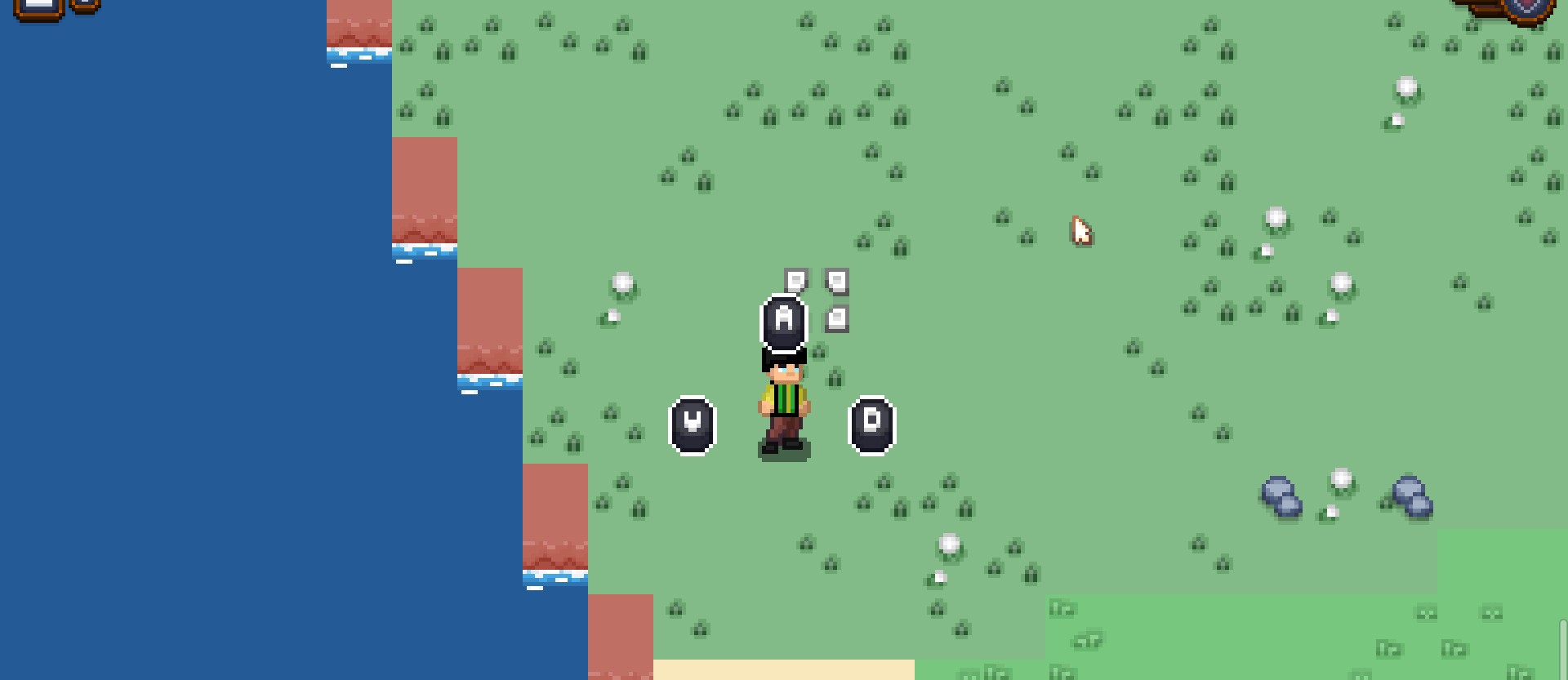The width and height of the screenshot is (1568, 680).
Task: Tap the W key left of the character
Action: pos(693,424)
